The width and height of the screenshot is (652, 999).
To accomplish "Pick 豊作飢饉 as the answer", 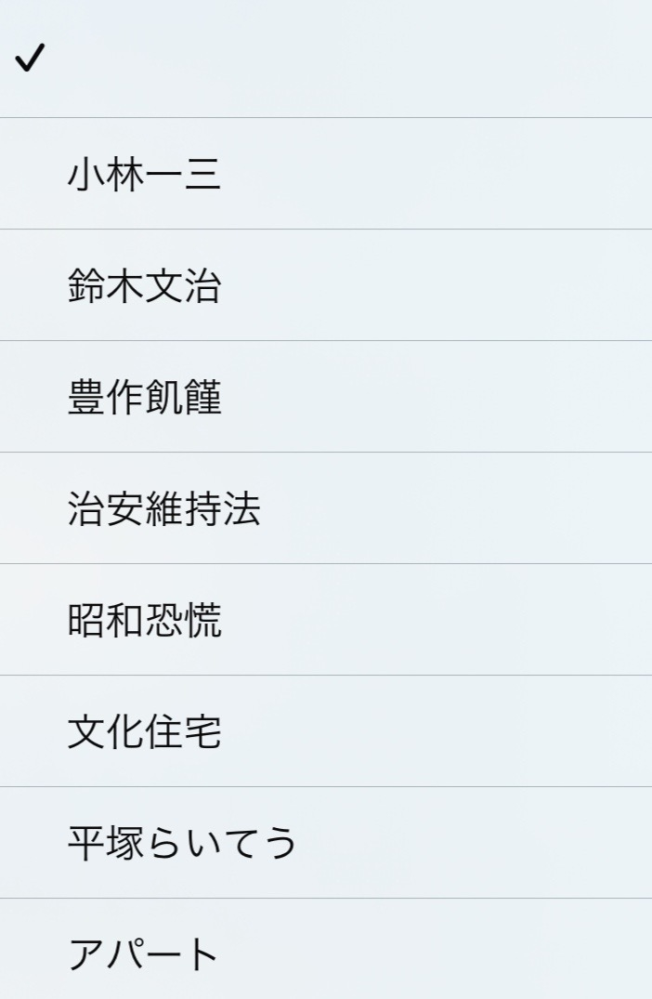I will (144, 398).
